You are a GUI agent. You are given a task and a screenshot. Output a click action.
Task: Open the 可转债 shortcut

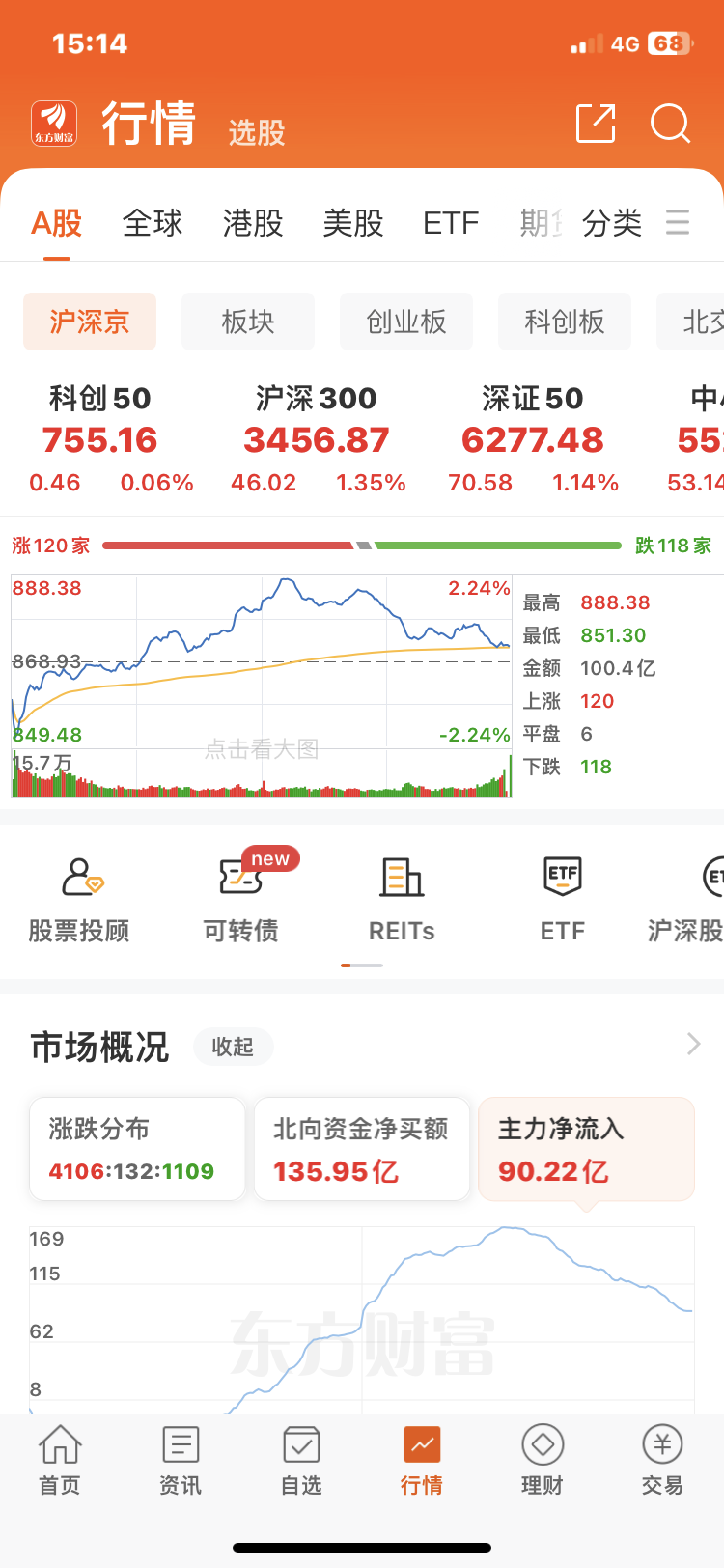(x=241, y=900)
